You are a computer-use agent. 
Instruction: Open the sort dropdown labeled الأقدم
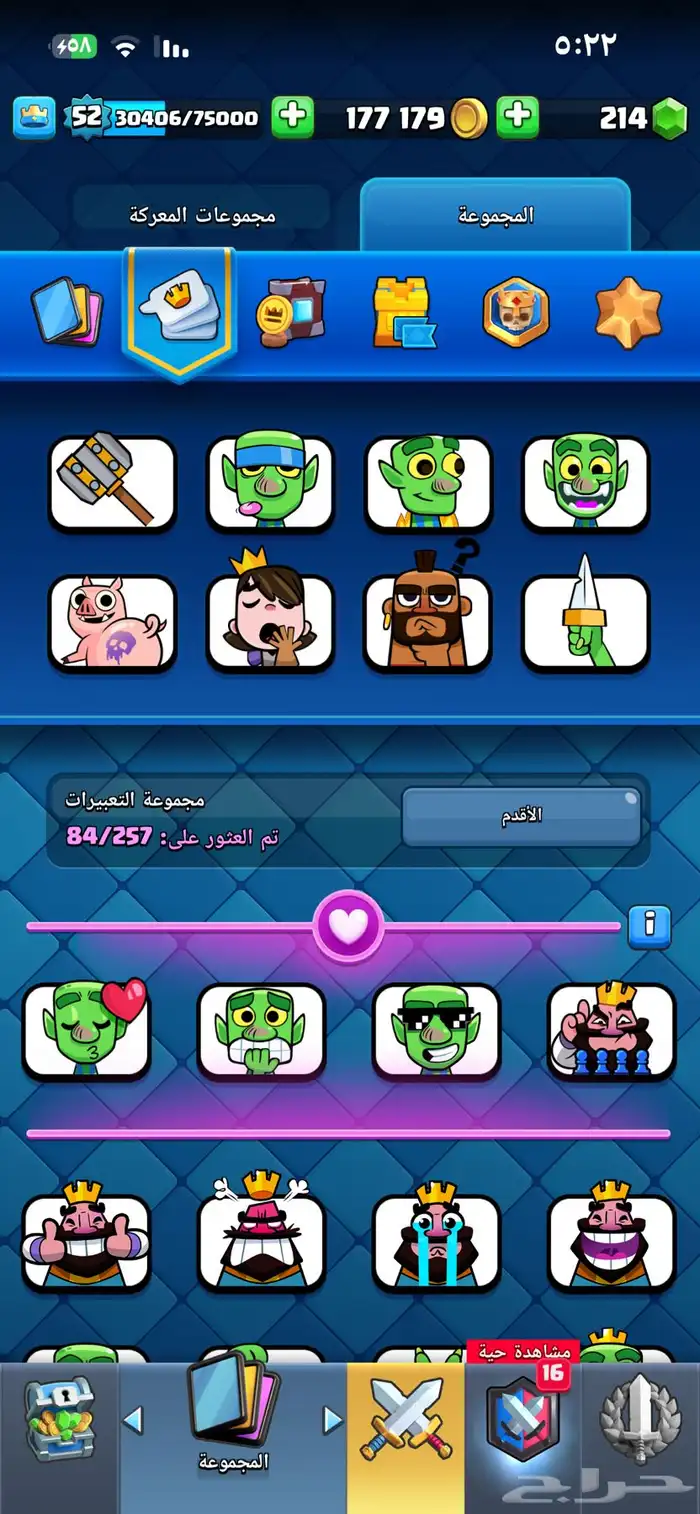point(521,816)
